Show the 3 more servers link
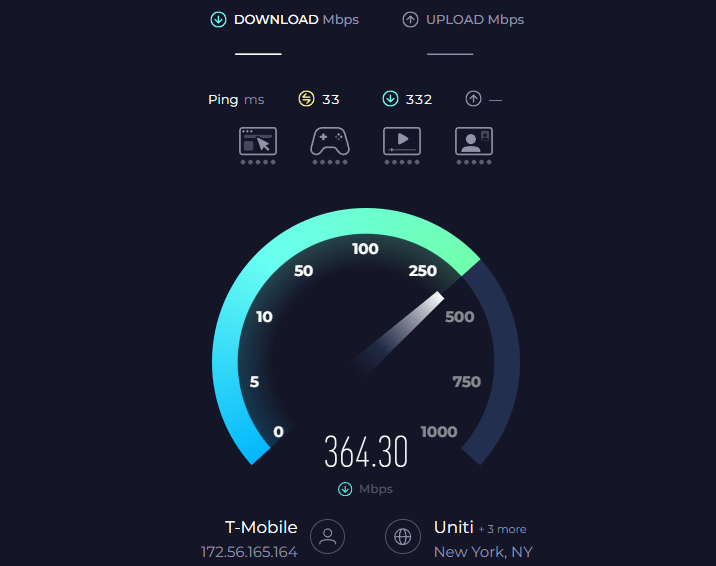The image size is (716, 566). coord(502,529)
